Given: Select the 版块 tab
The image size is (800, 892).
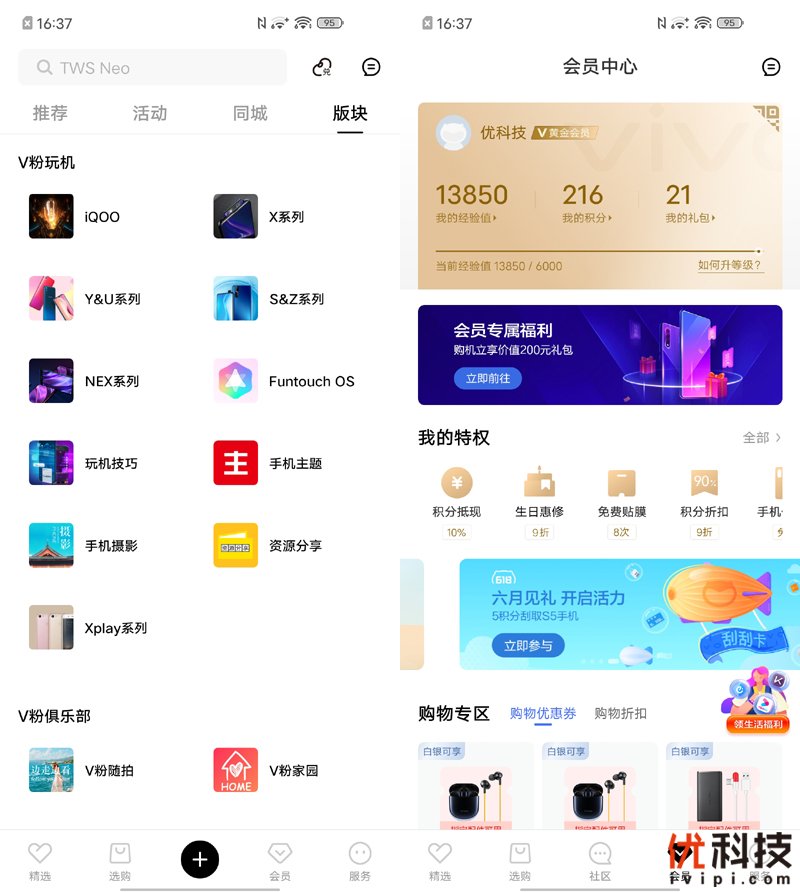Looking at the screenshot, I should point(349,113).
